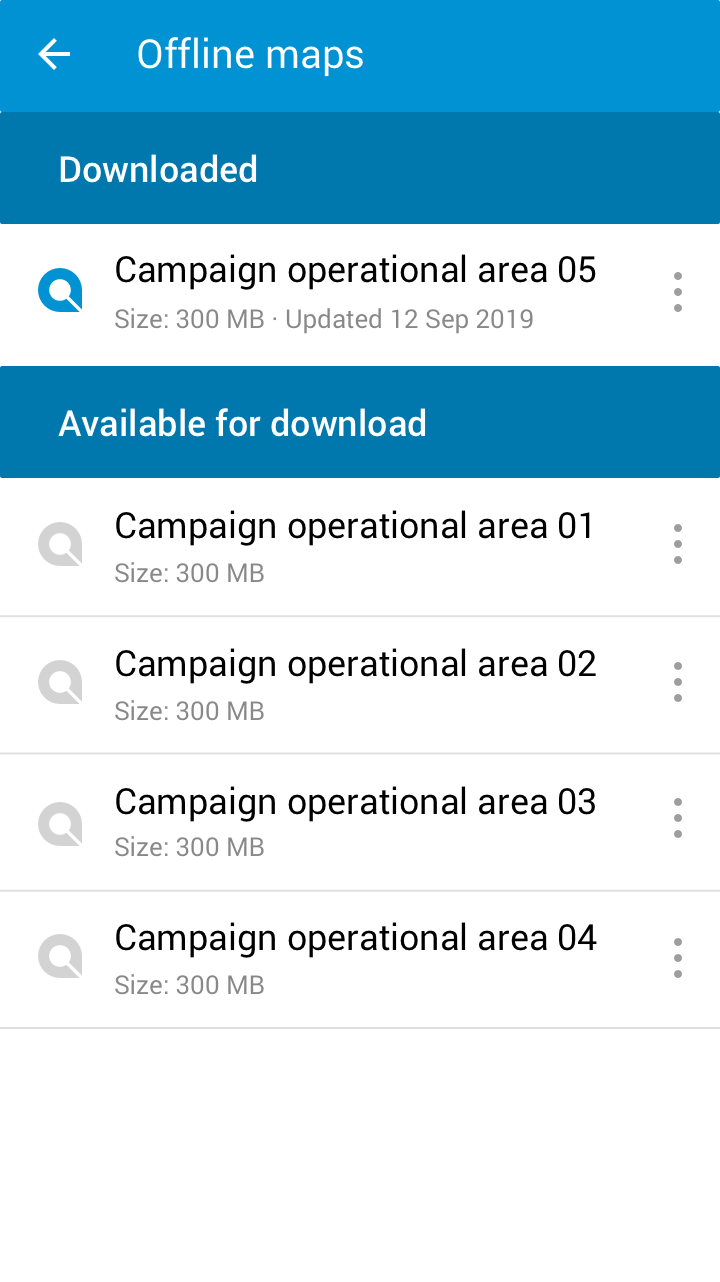The height and width of the screenshot is (1282, 720).
Task: Select the Available for download header
Action: [x=242, y=422]
